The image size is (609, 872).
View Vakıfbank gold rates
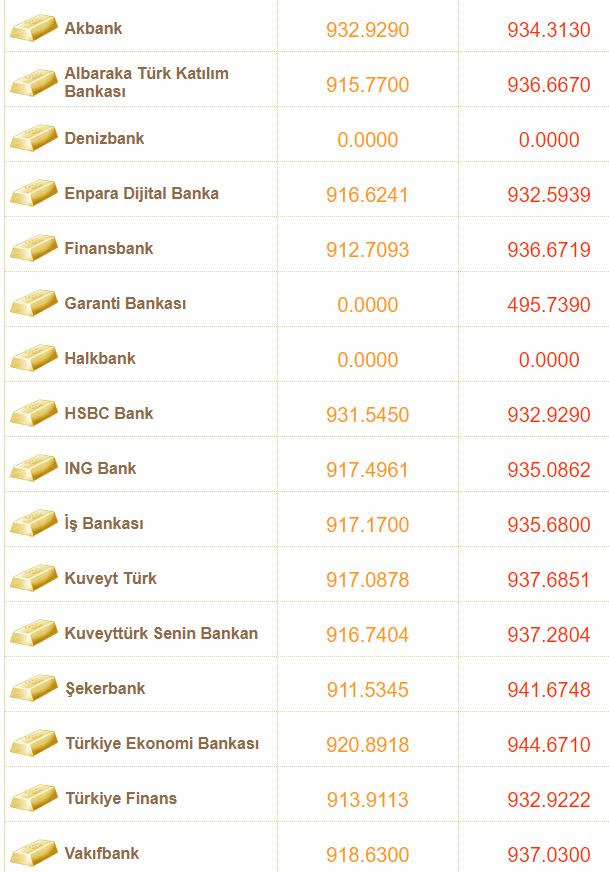102,854
